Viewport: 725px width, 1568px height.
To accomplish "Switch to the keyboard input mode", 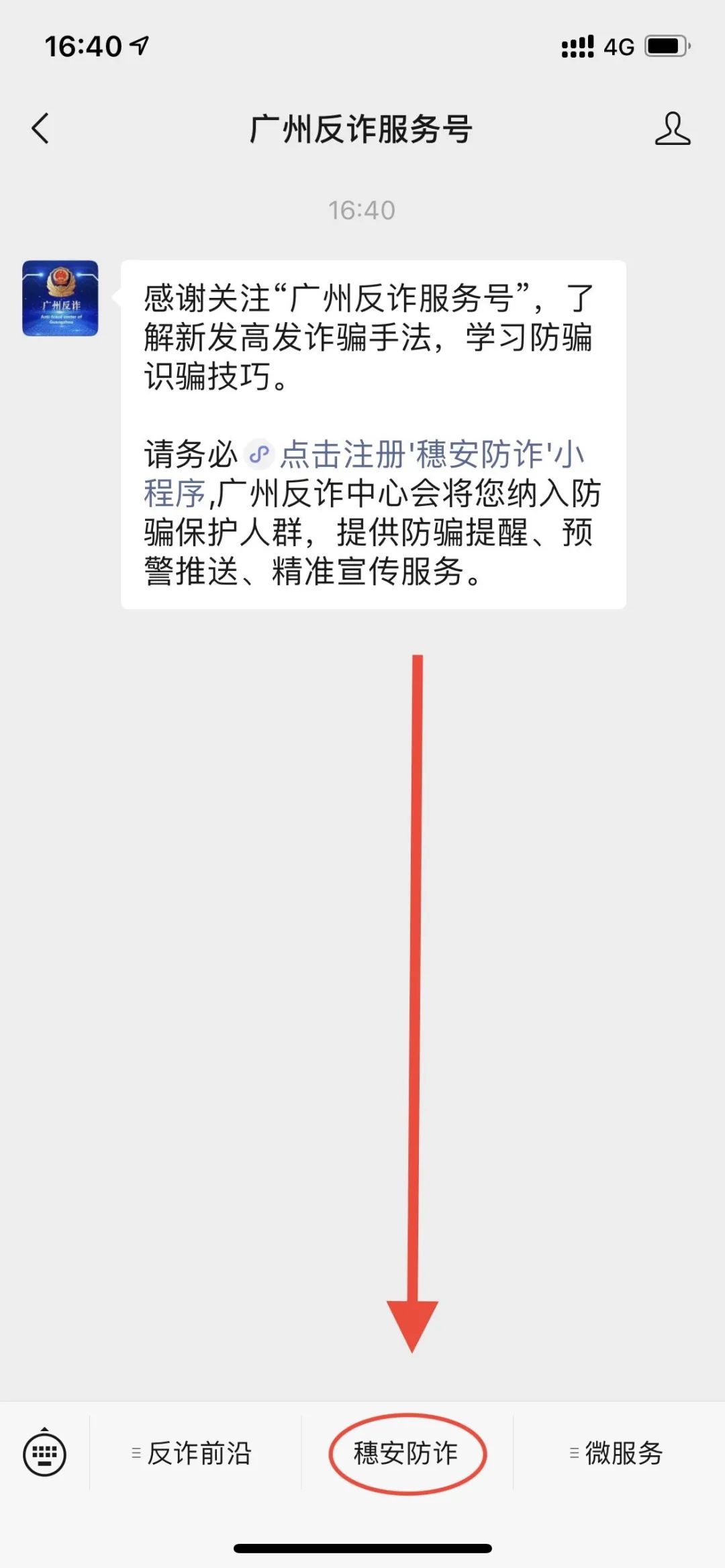I will (x=44, y=1453).
